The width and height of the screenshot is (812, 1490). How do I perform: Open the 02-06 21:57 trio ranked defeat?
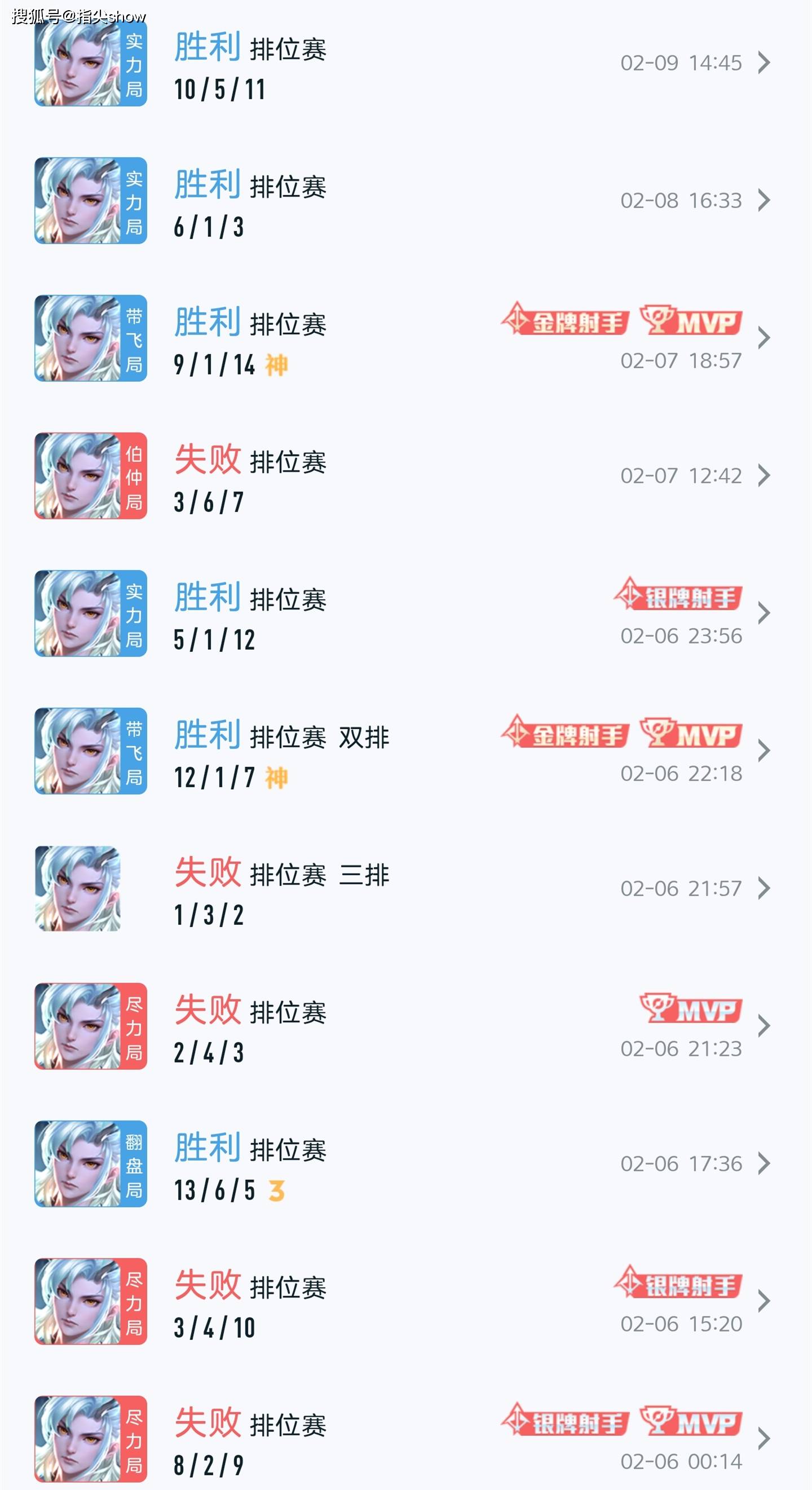point(405,889)
